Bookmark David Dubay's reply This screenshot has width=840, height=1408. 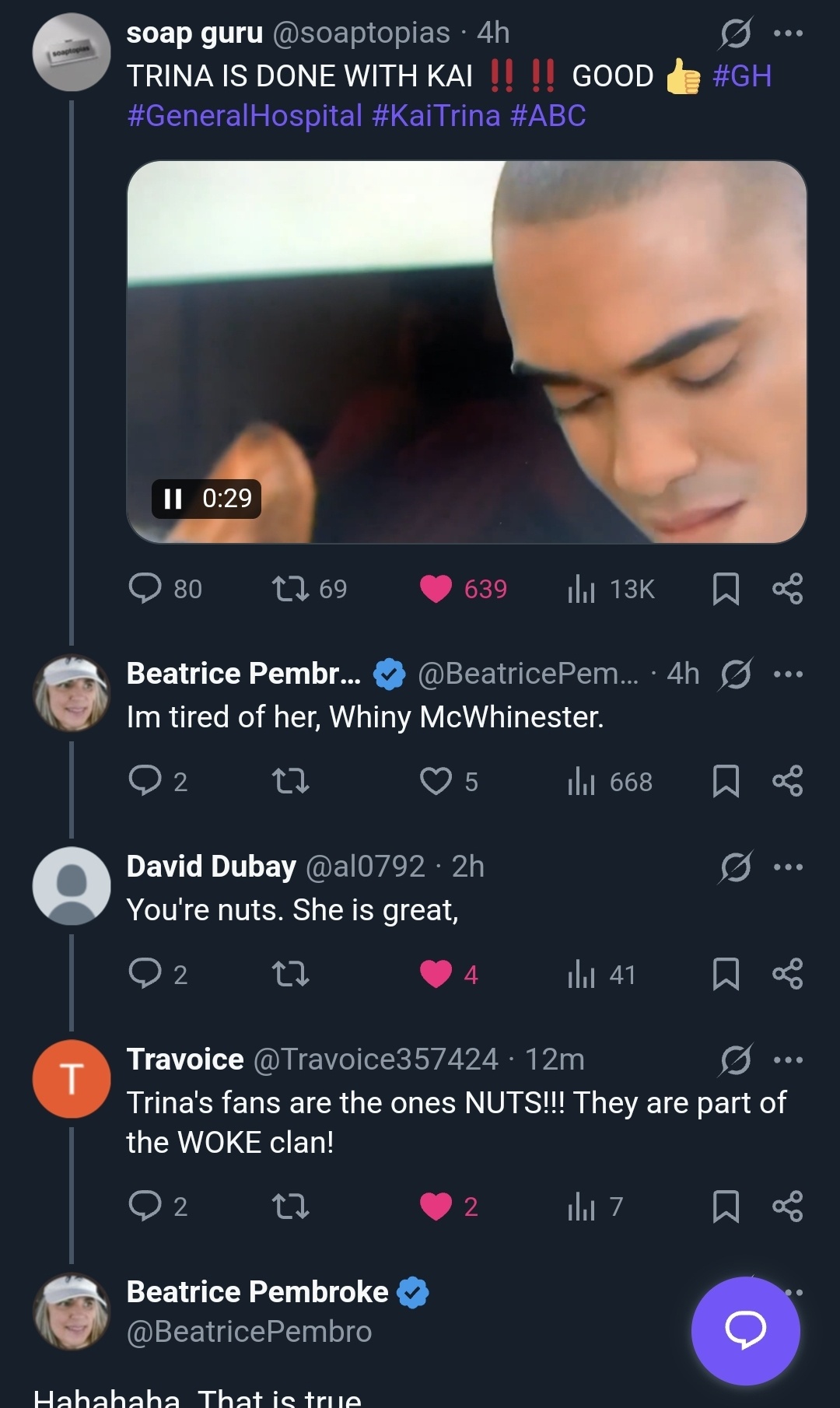pos(726,974)
